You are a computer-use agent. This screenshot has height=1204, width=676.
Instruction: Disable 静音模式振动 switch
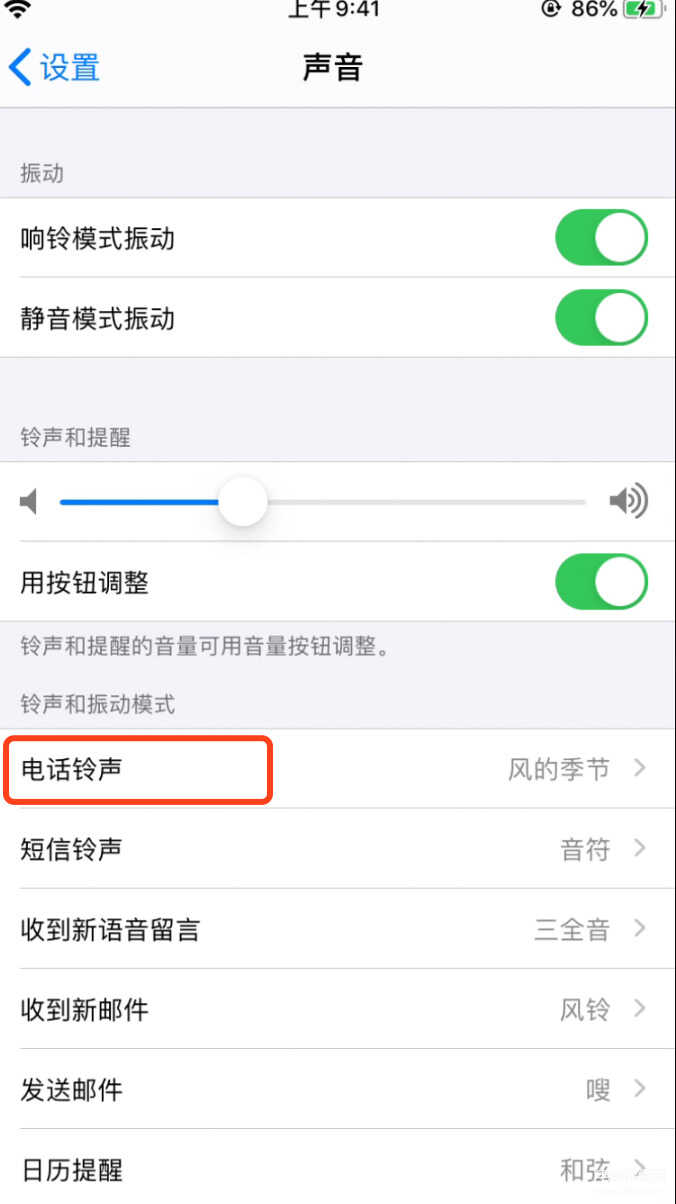tap(601, 318)
